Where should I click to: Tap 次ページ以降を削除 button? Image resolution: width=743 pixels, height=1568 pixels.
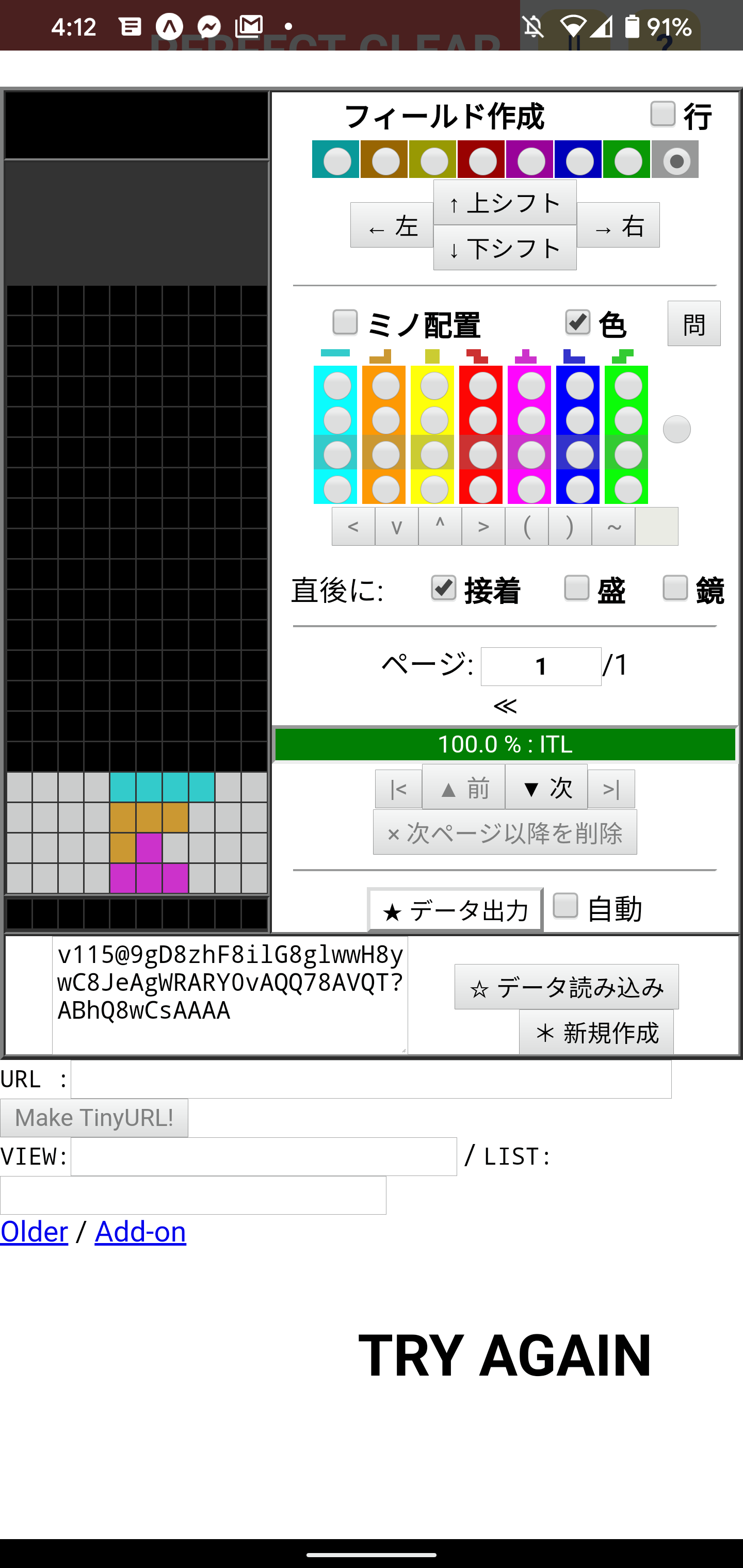[505, 832]
